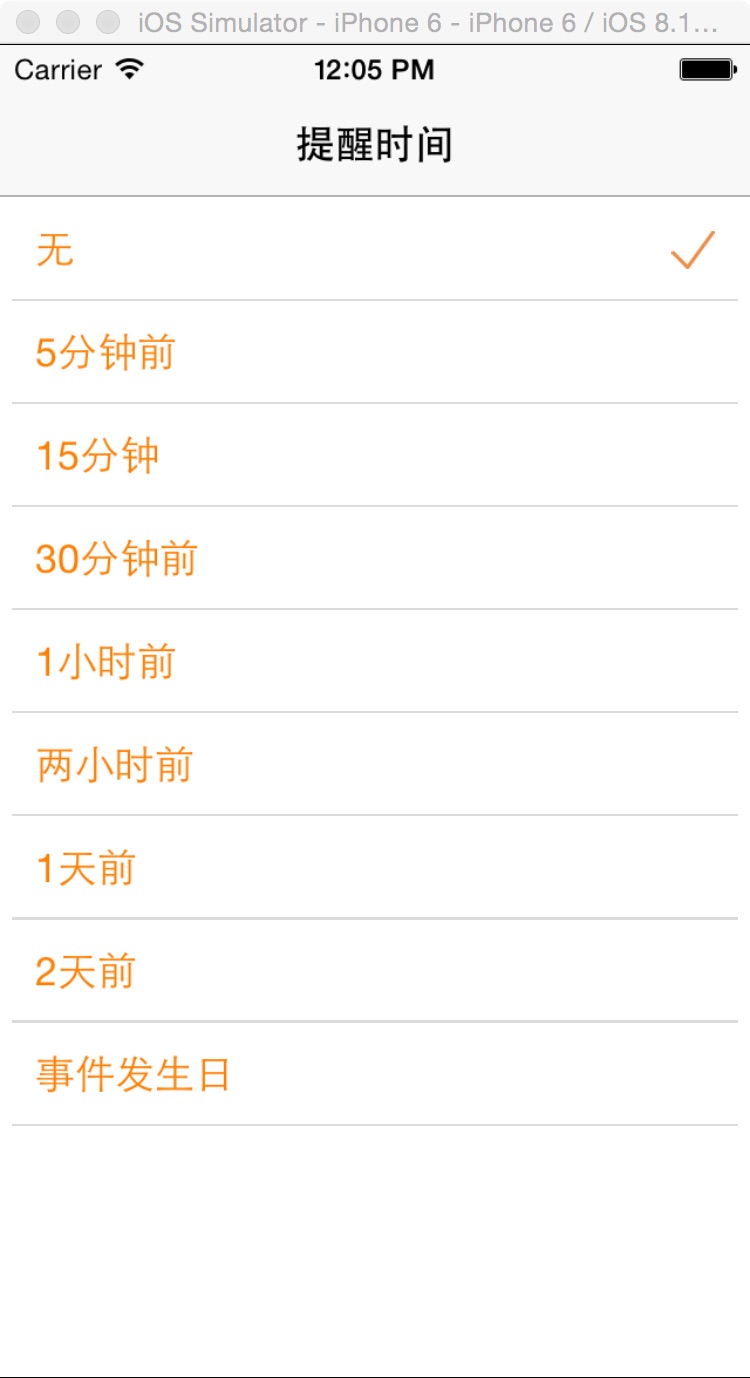Tap the 2天前 reminder row

pos(375,970)
